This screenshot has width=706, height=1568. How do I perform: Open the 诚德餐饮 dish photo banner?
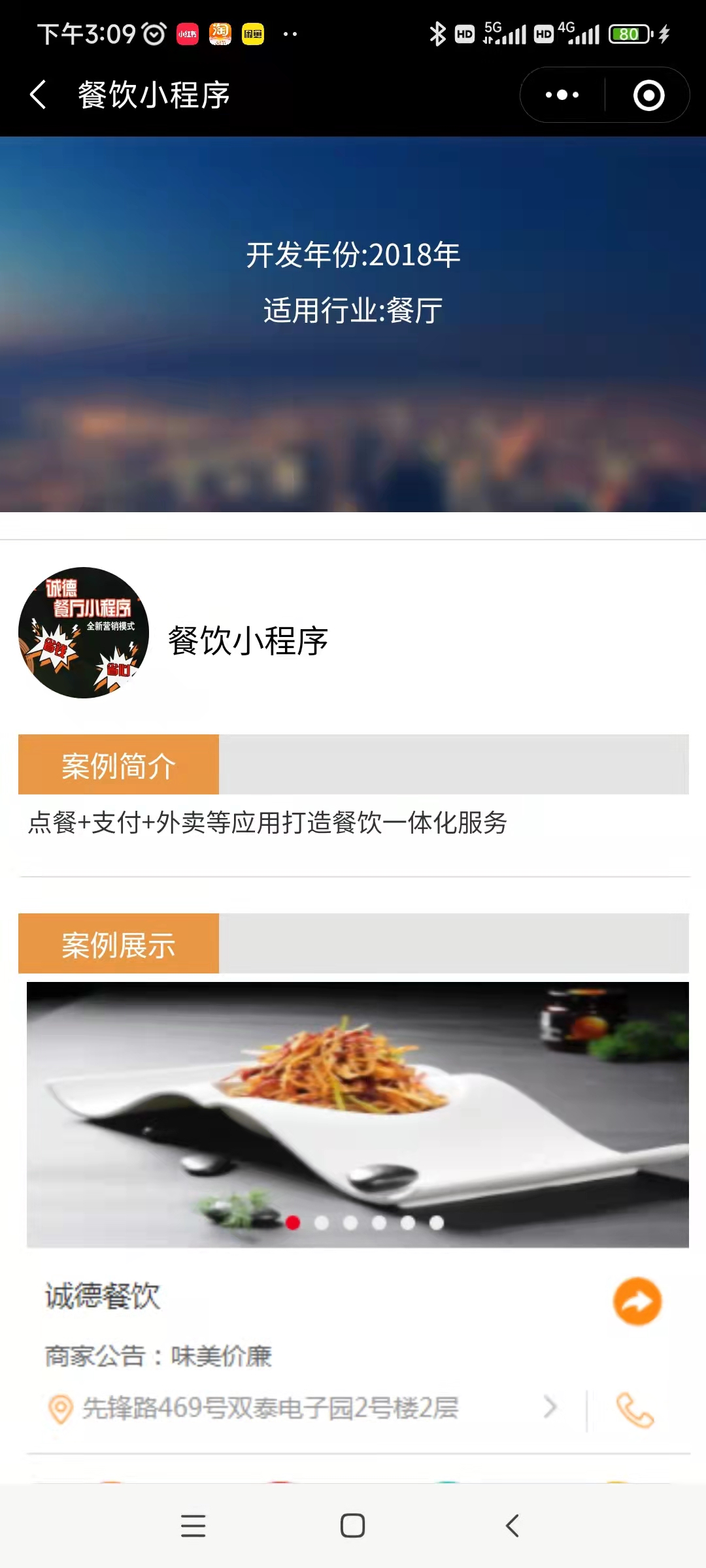click(358, 1115)
